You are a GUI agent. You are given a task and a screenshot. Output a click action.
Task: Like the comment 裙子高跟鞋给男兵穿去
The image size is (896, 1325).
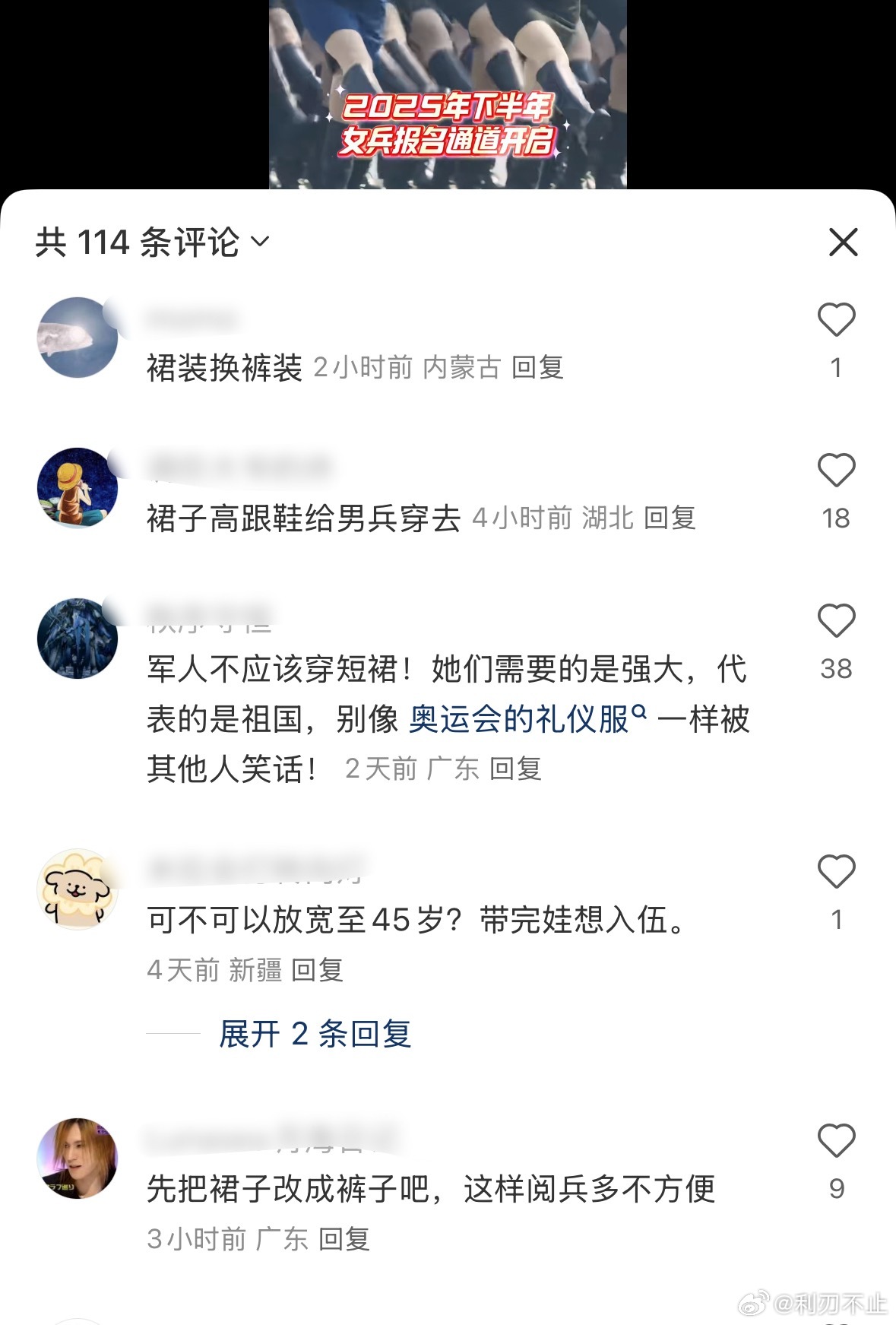(x=836, y=471)
